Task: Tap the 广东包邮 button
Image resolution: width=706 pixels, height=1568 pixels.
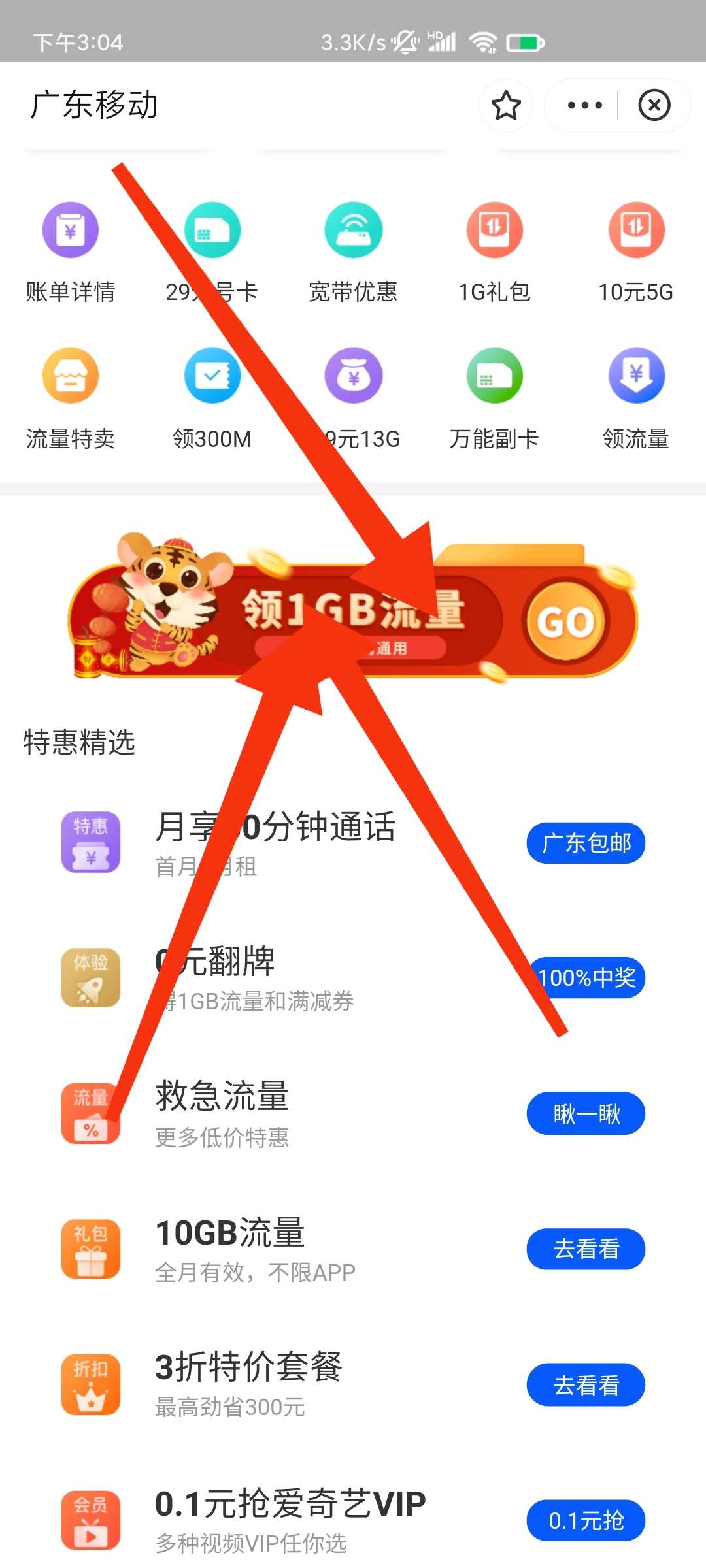Action: 586,843
